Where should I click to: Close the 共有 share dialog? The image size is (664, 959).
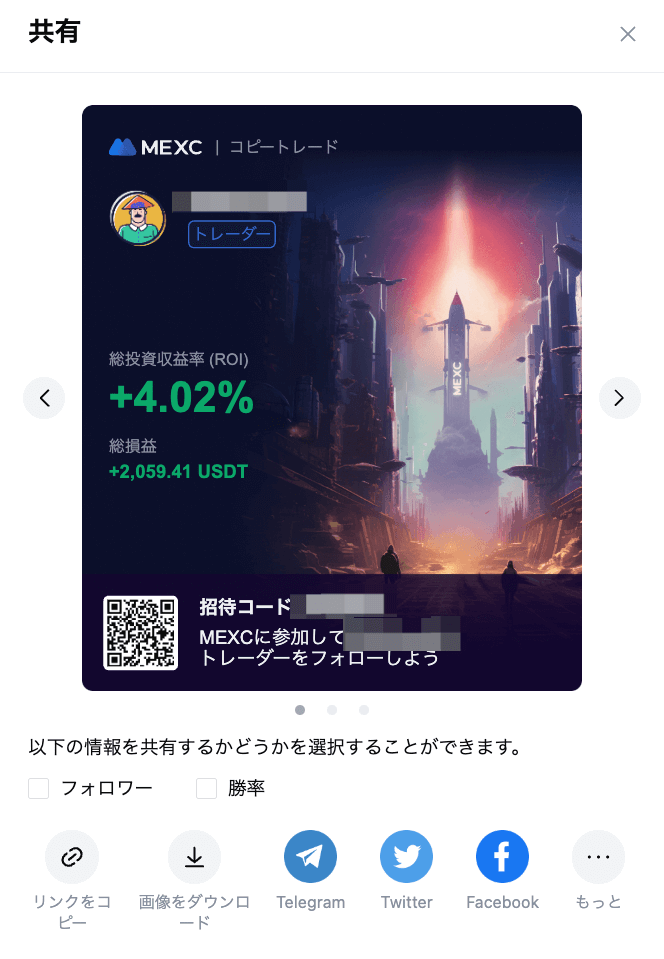(628, 34)
